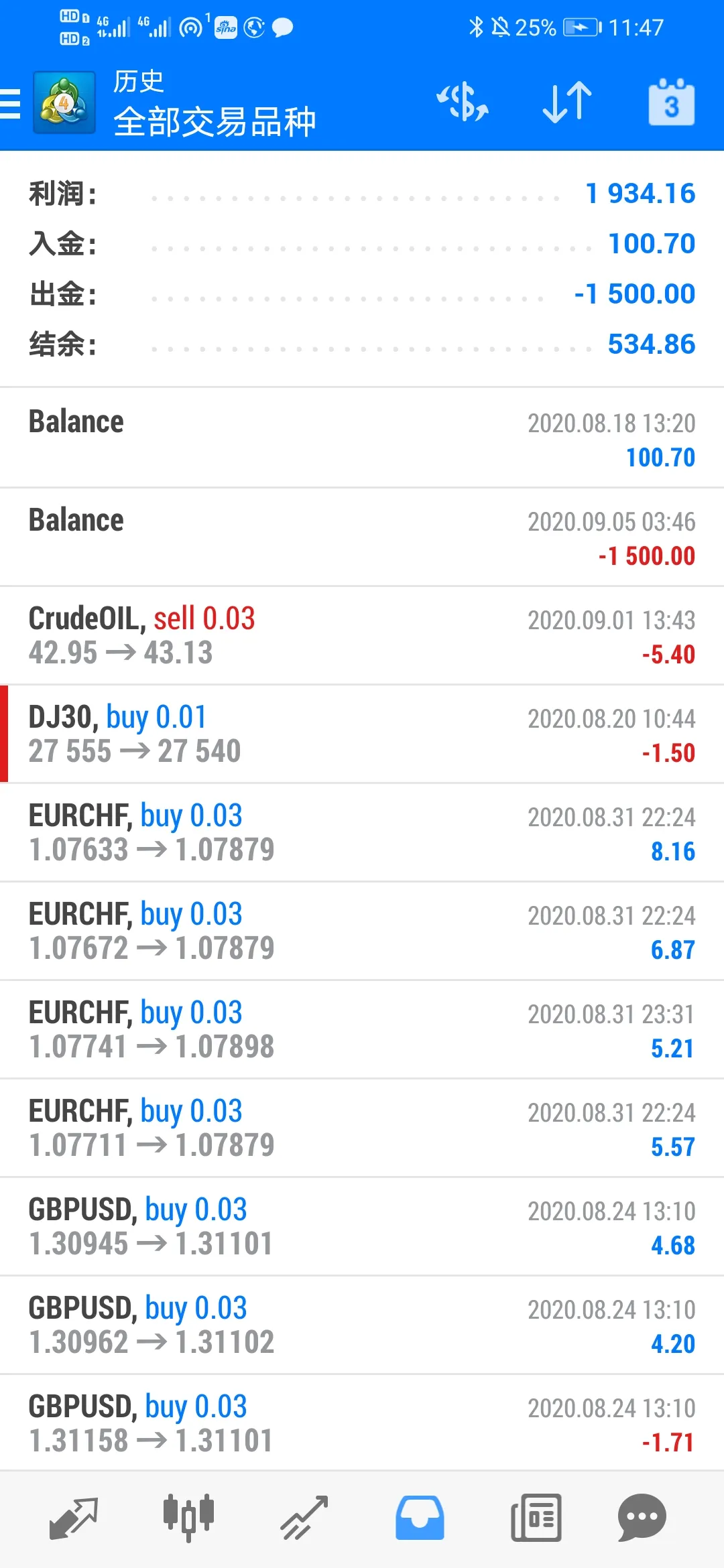Image resolution: width=724 pixels, height=1568 pixels.
Task: Open the EURCHF trade with profit 8.16
Action: [x=362, y=832]
